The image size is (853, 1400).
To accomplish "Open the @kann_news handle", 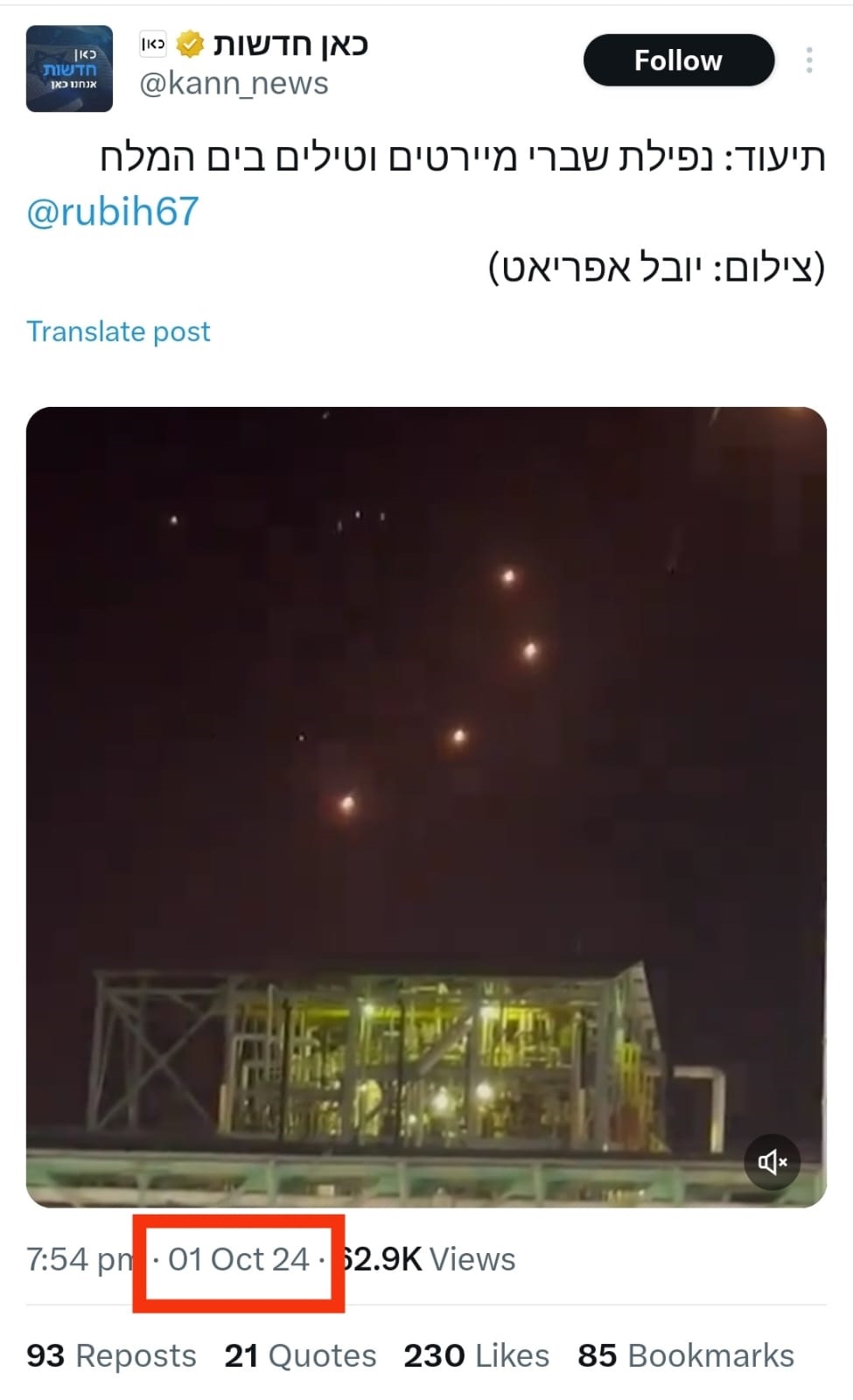I will click(x=234, y=84).
